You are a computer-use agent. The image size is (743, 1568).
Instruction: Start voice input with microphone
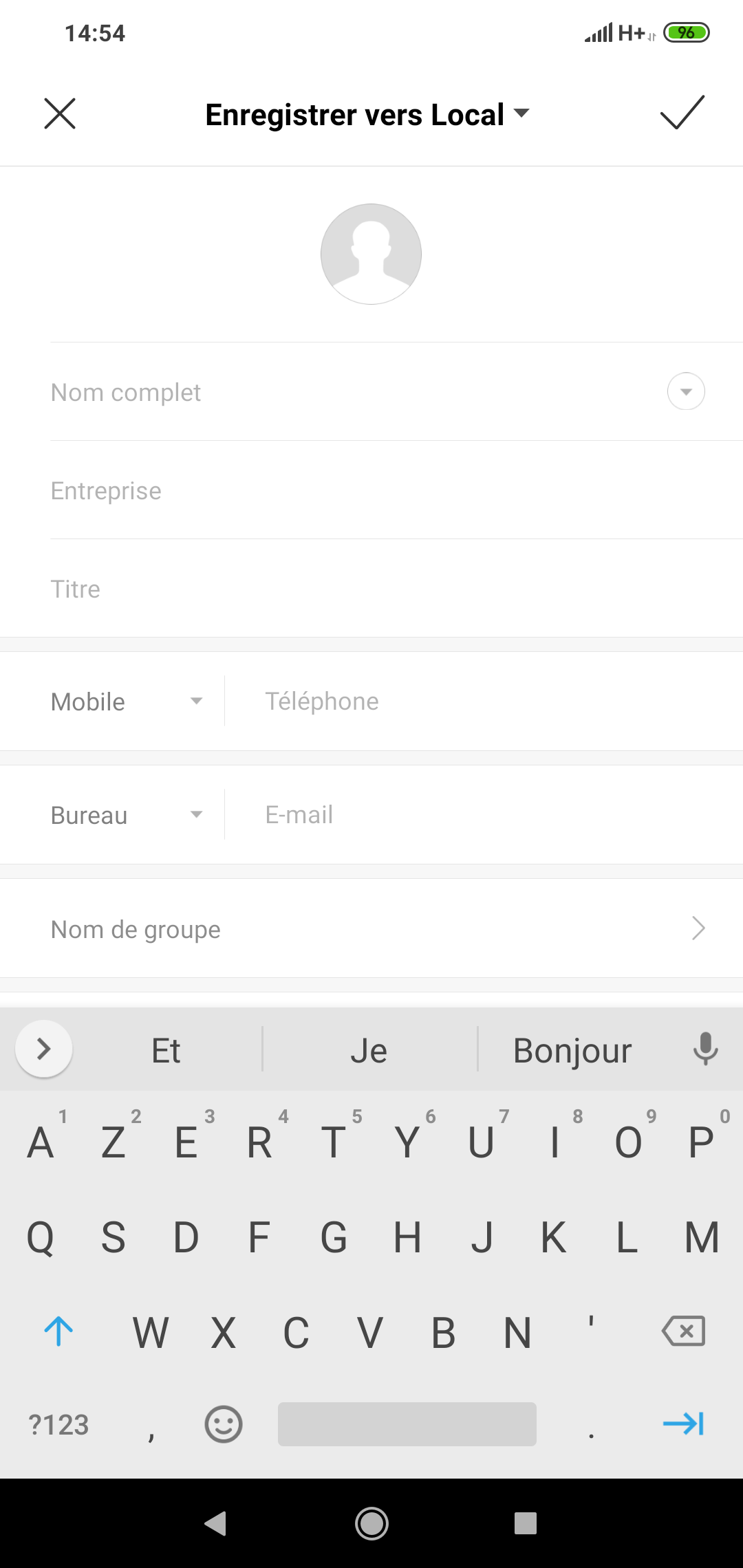click(705, 1049)
